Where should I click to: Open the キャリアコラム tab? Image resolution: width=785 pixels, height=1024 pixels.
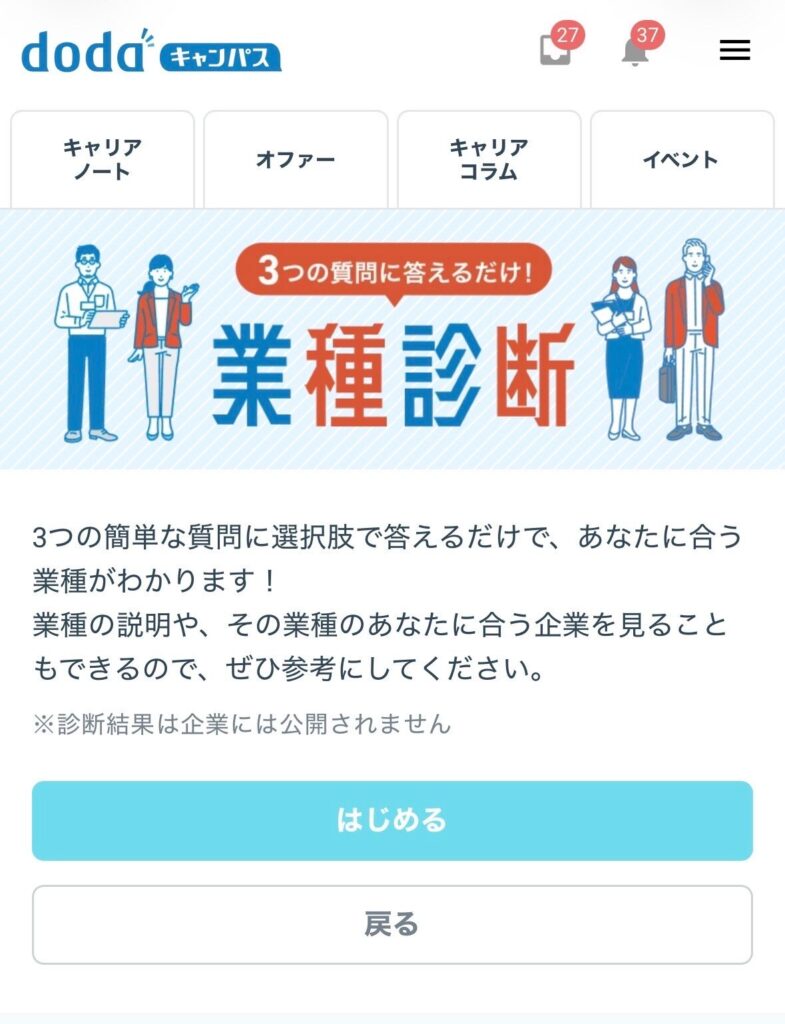coord(489,159)
